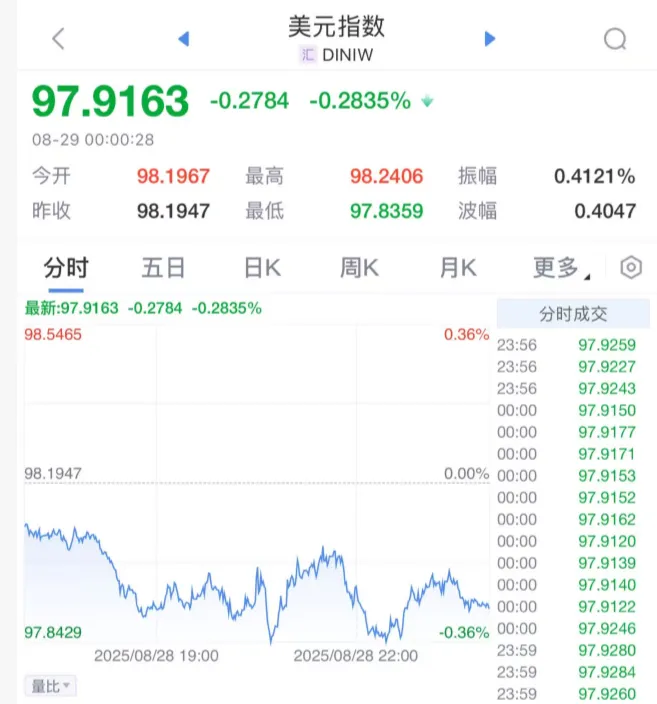Image resolution: width=657 pixels, height=704 pixels.
Task: Switch to the next quote
Action: (489, 39)
